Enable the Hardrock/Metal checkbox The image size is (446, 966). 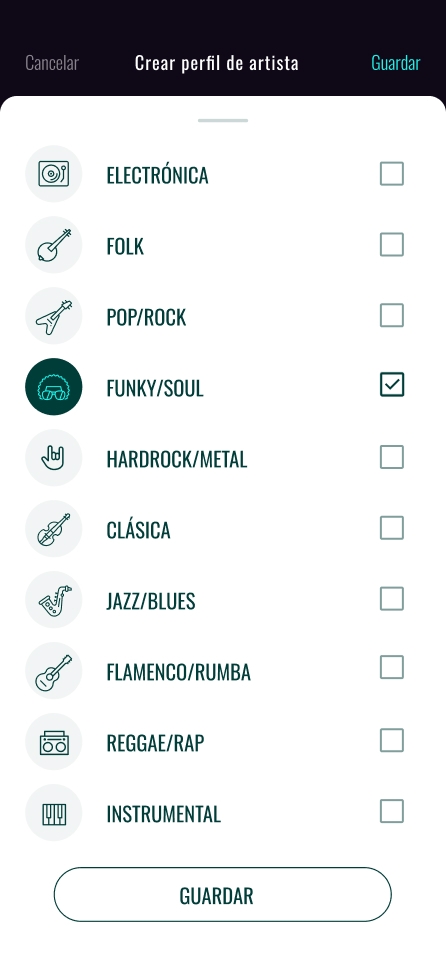point(392,457)
